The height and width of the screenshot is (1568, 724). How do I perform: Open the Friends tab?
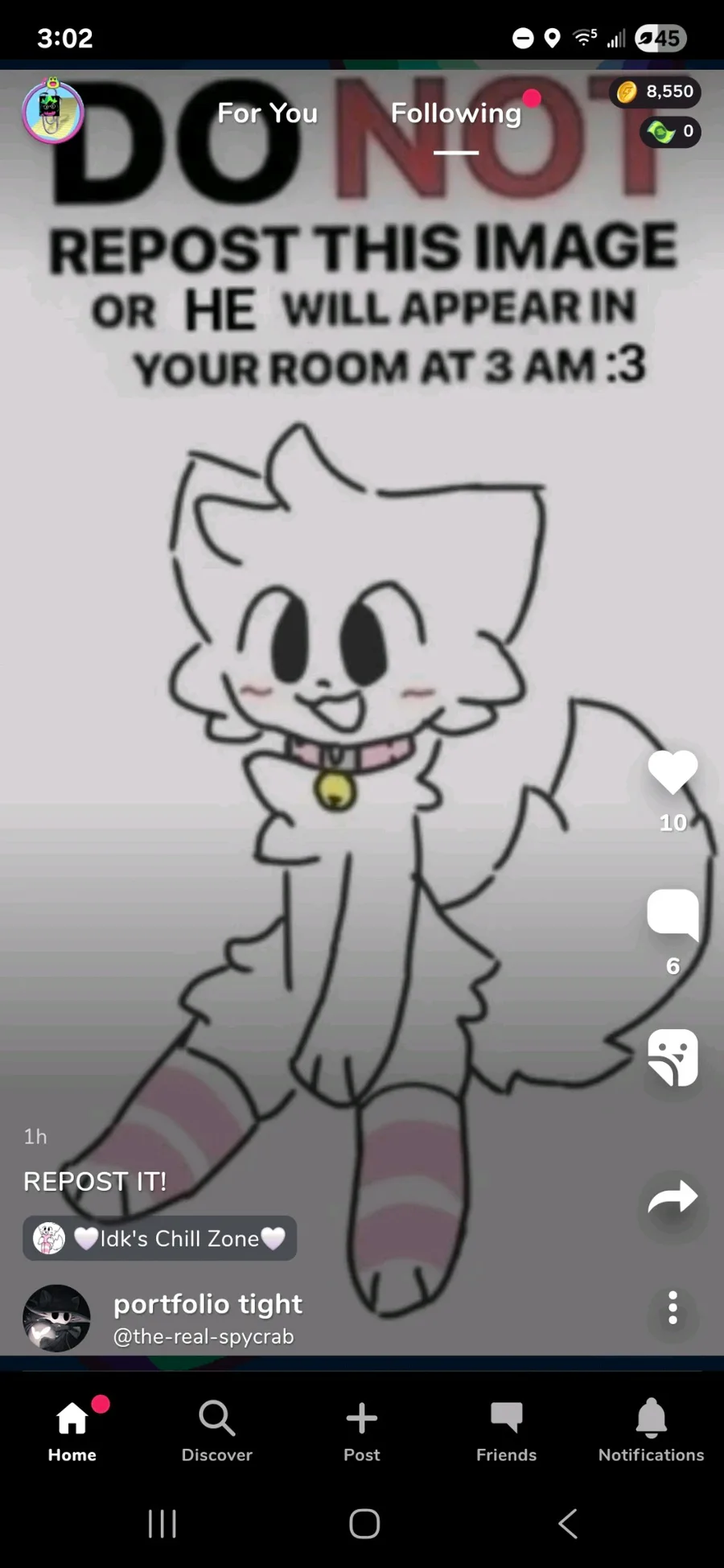(507, 1432)
